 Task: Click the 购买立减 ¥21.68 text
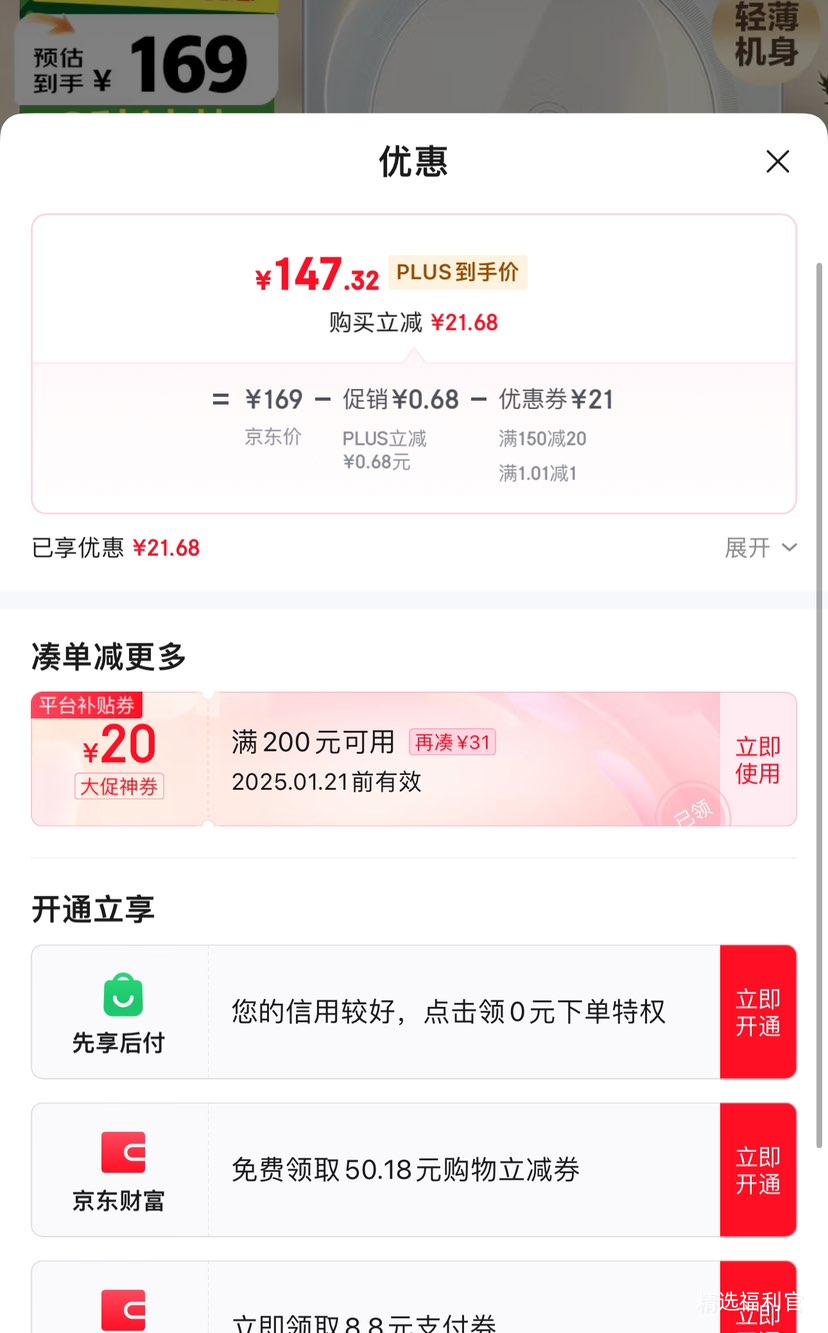tap(414, 322)
